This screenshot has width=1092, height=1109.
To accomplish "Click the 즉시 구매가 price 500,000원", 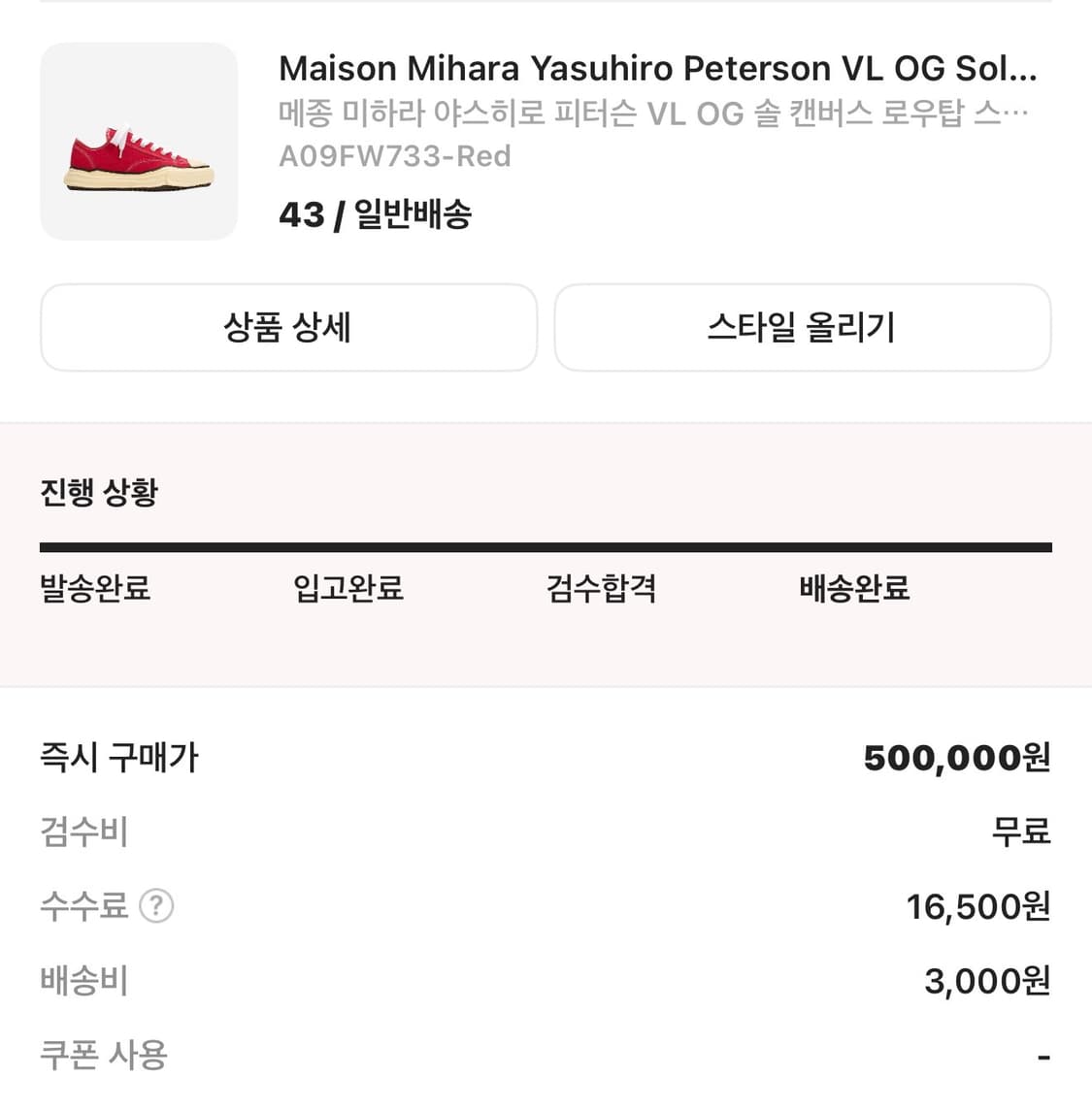I will 957,758.
